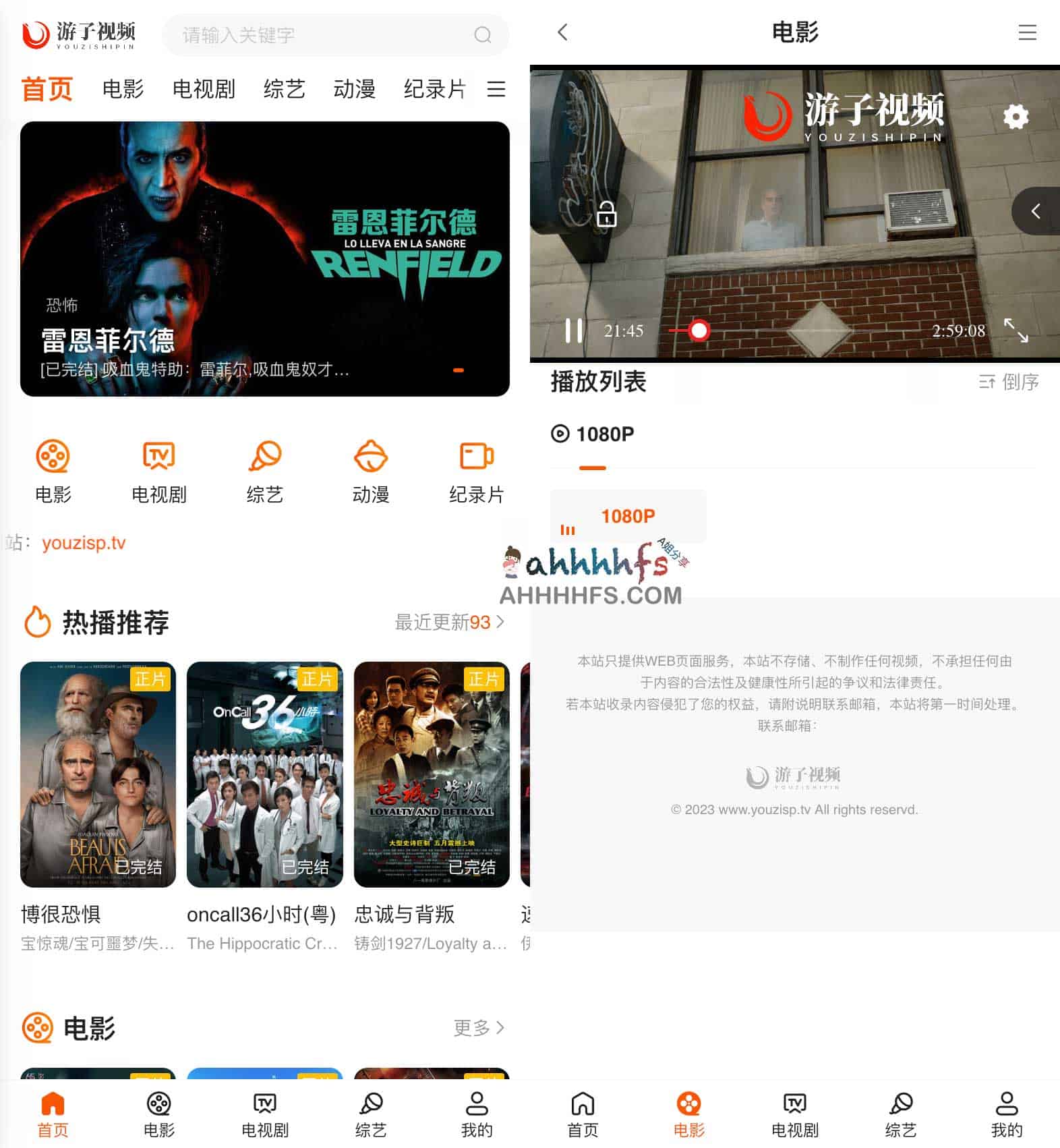Screen dimensions: 1060x1148
Task: Switch to the 电视剧 tab in top navigation
Action: [x=203, y=88]
